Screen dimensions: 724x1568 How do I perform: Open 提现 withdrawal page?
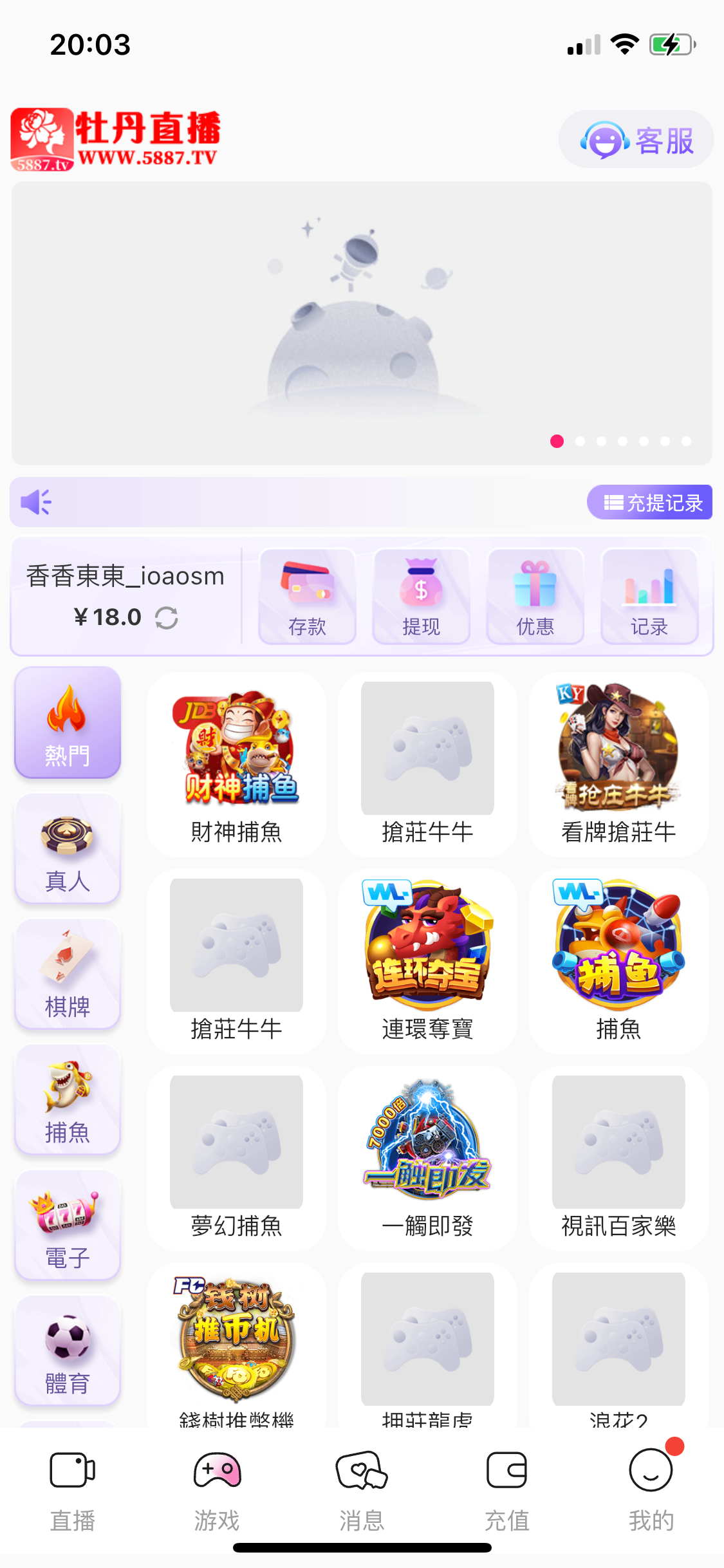coord(421,597)
